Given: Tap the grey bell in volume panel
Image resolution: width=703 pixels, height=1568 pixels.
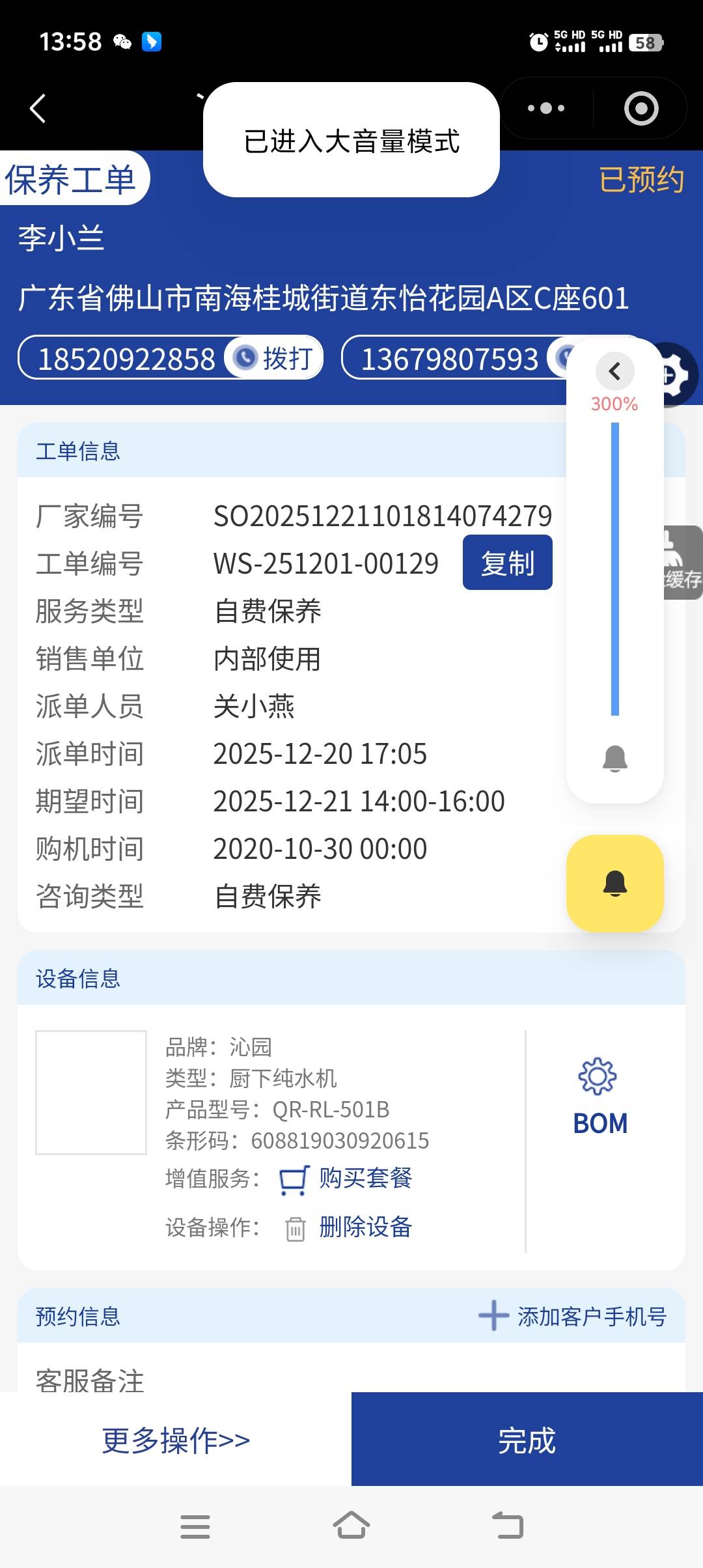Looking at the screenshot, I should [614, 759].
